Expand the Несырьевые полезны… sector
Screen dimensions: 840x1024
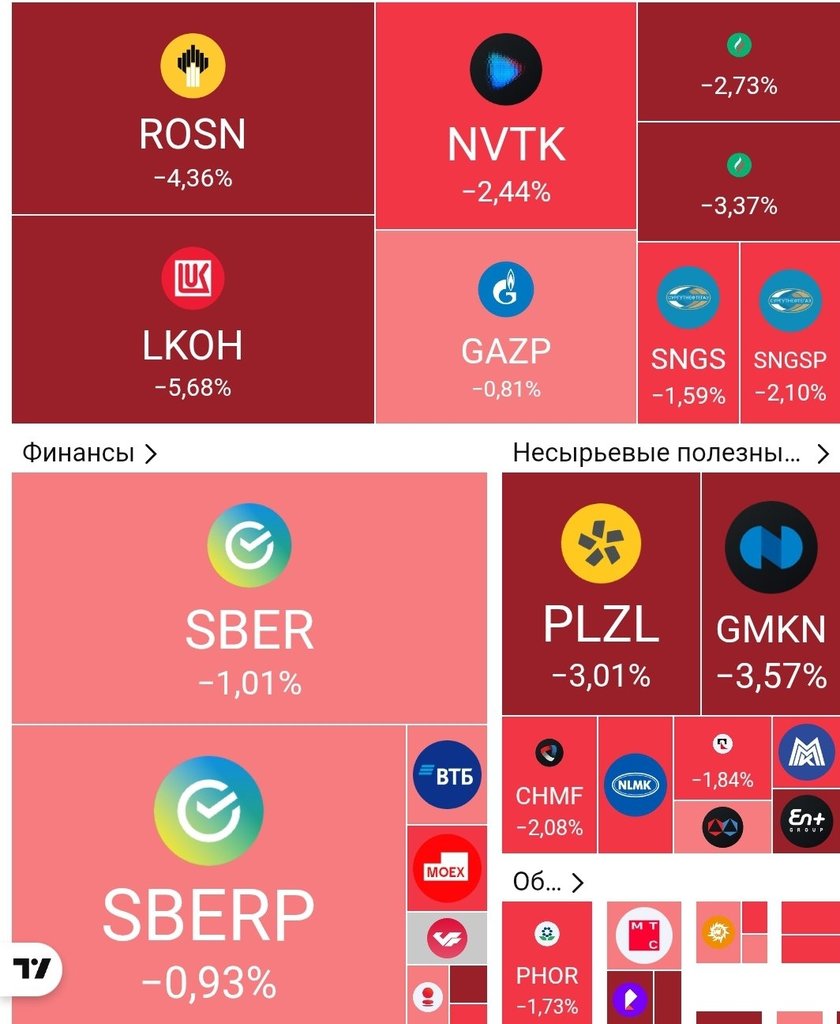click(670, 453)
